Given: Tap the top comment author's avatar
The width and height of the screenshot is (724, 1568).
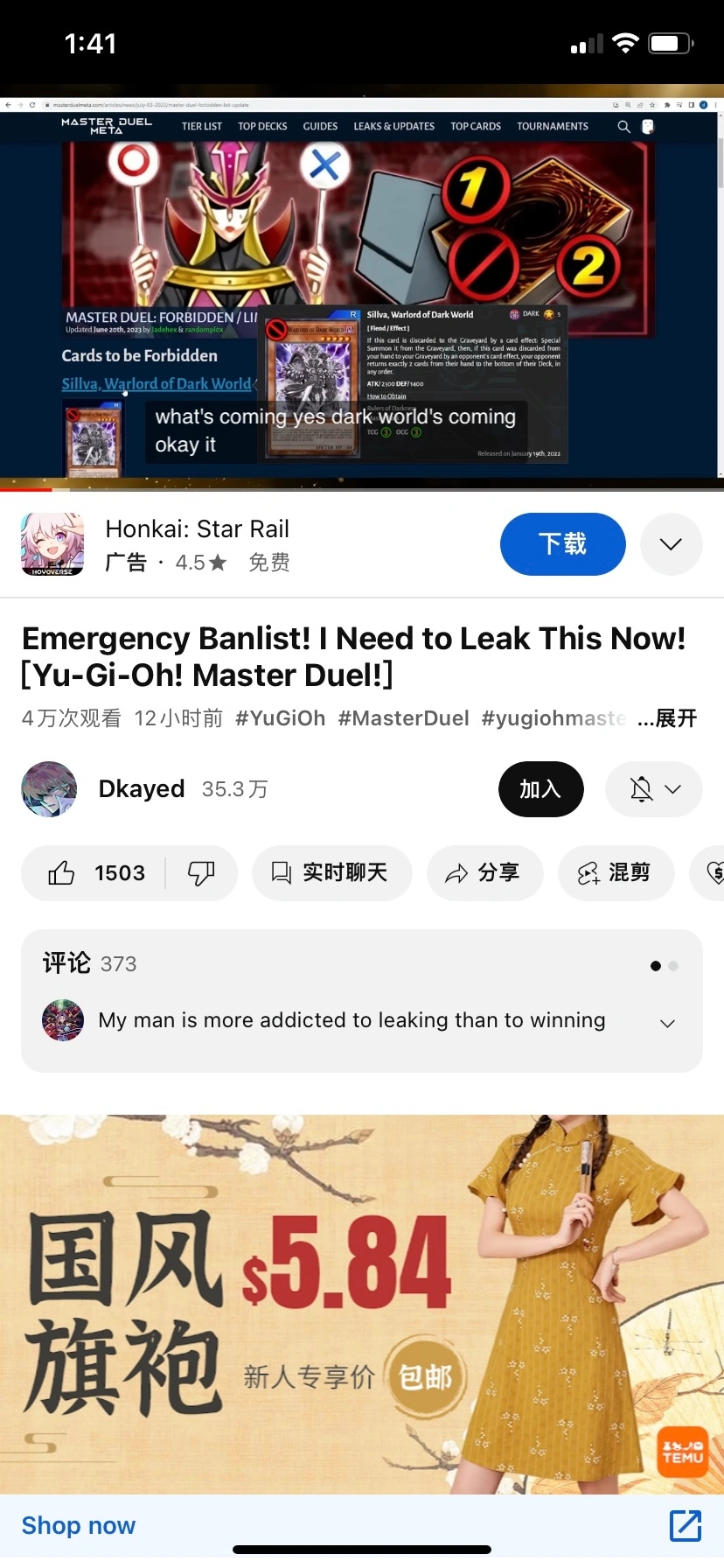Looking at the screenshot, I should click(x=62, y=1020).
